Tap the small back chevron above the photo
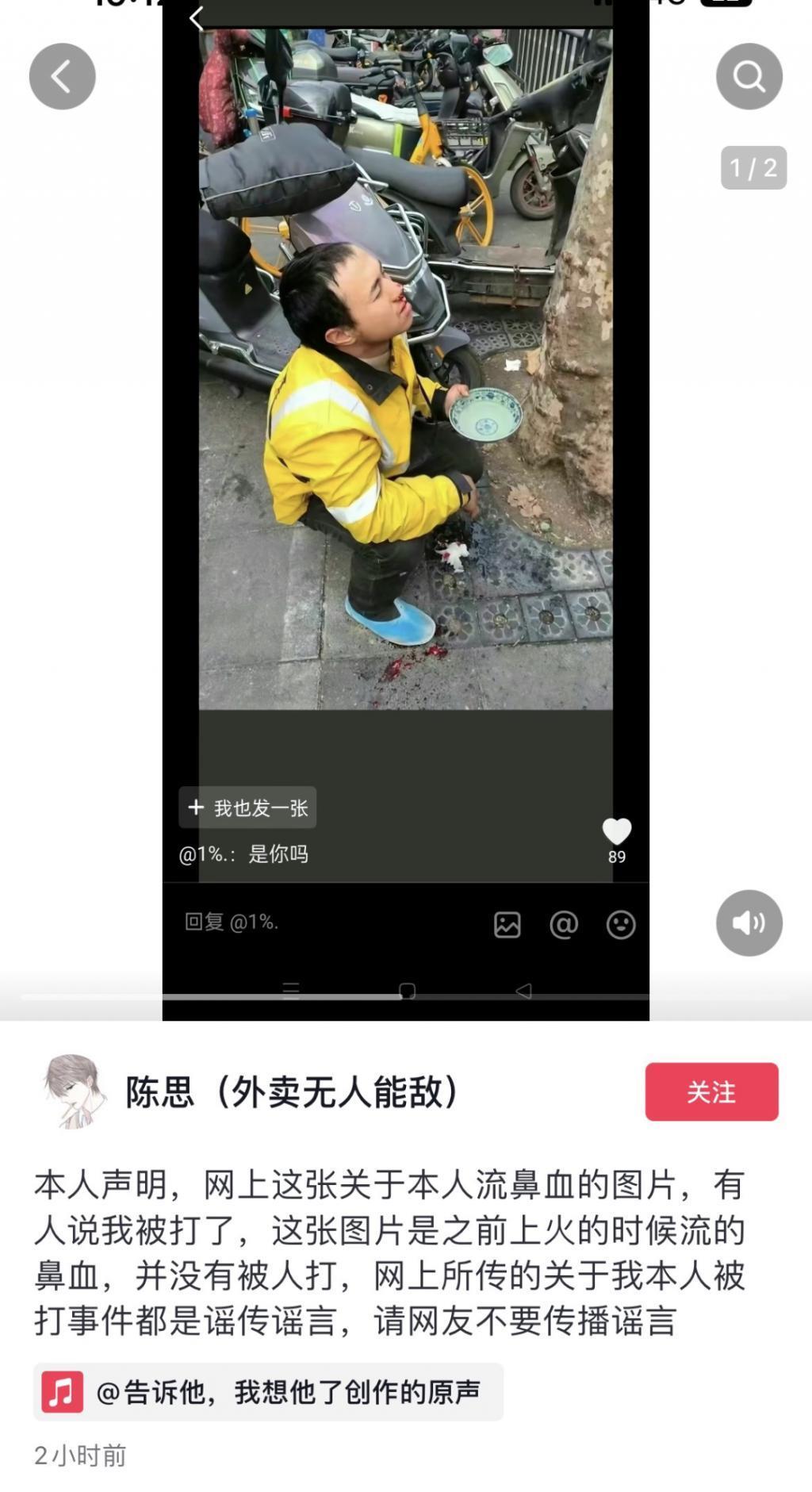 pyautogui.click(x=197, y=17)
